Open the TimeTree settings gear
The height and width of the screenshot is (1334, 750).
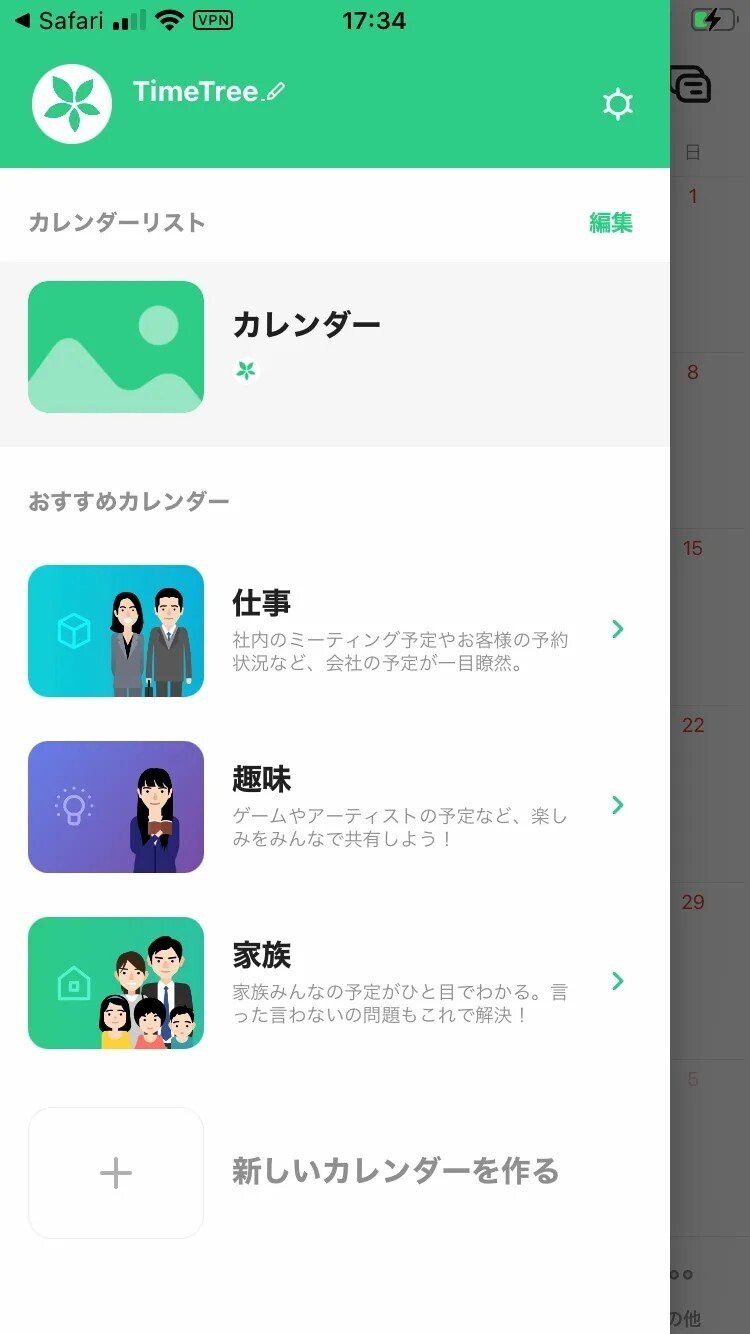point(618,103)
